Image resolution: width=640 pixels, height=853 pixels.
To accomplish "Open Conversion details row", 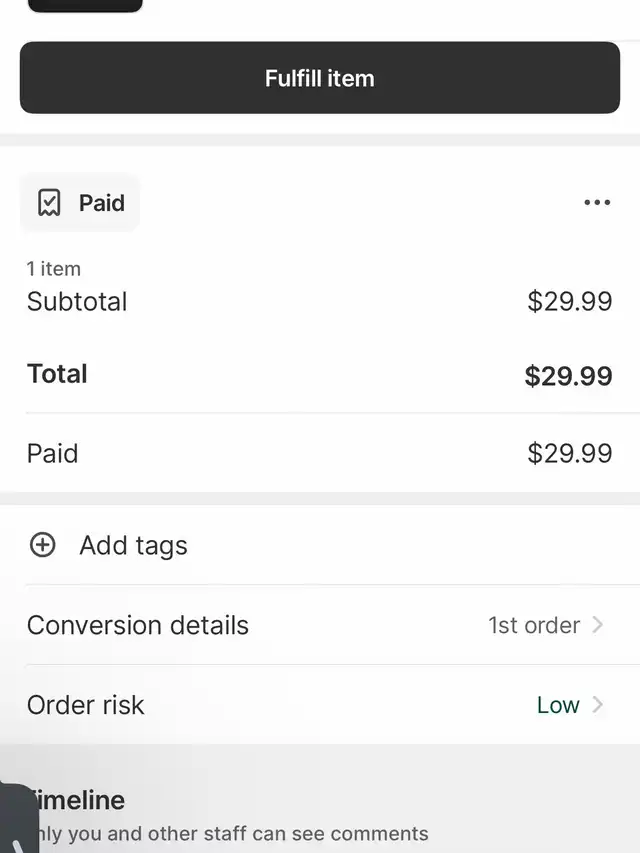I will click(x=318, y=625).
